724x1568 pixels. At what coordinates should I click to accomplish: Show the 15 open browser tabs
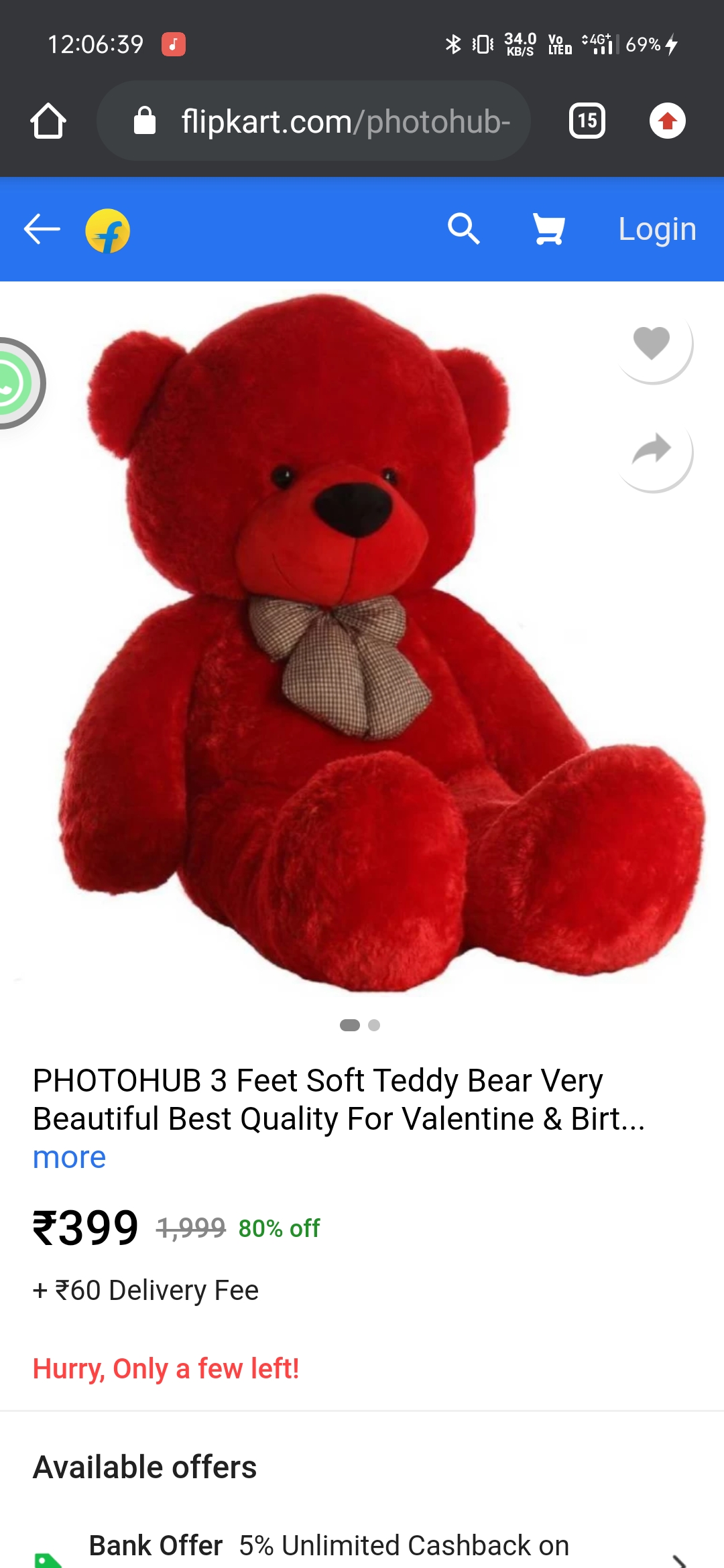587,121
